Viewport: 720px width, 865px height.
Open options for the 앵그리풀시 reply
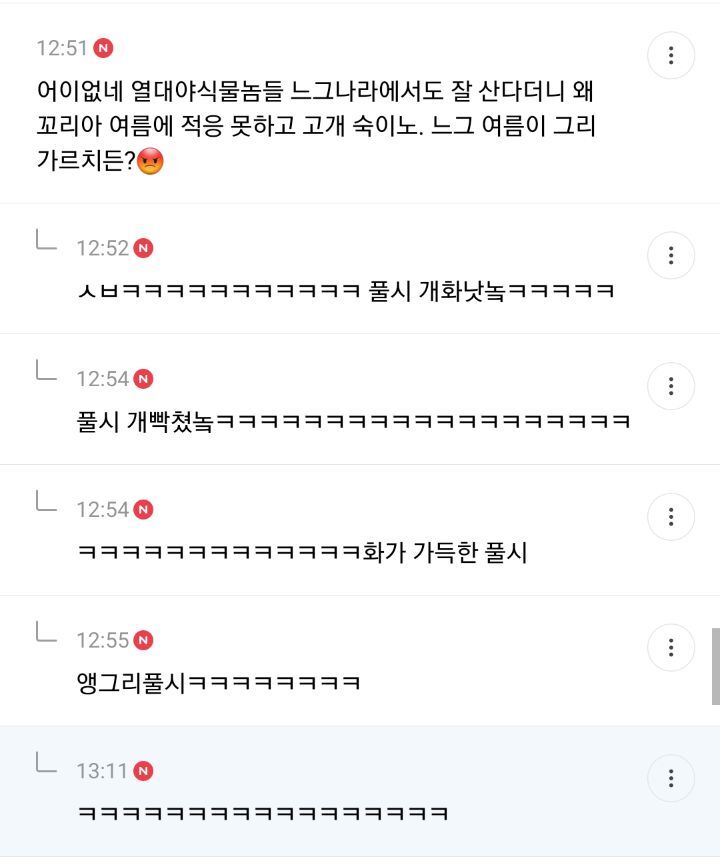pos(671,648)
